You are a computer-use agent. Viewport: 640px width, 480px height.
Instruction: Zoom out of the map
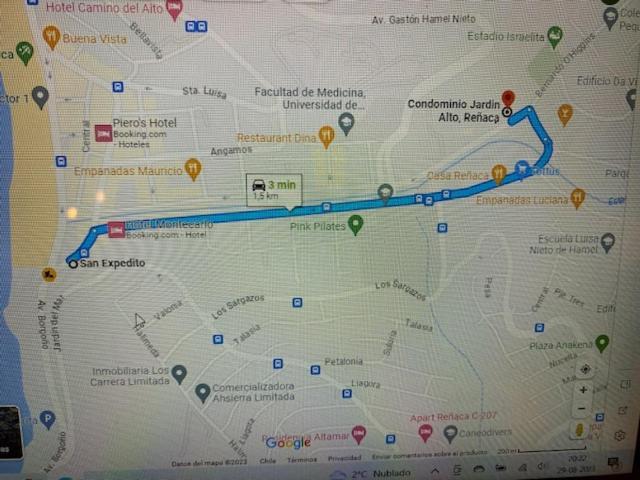coord(584,409)
